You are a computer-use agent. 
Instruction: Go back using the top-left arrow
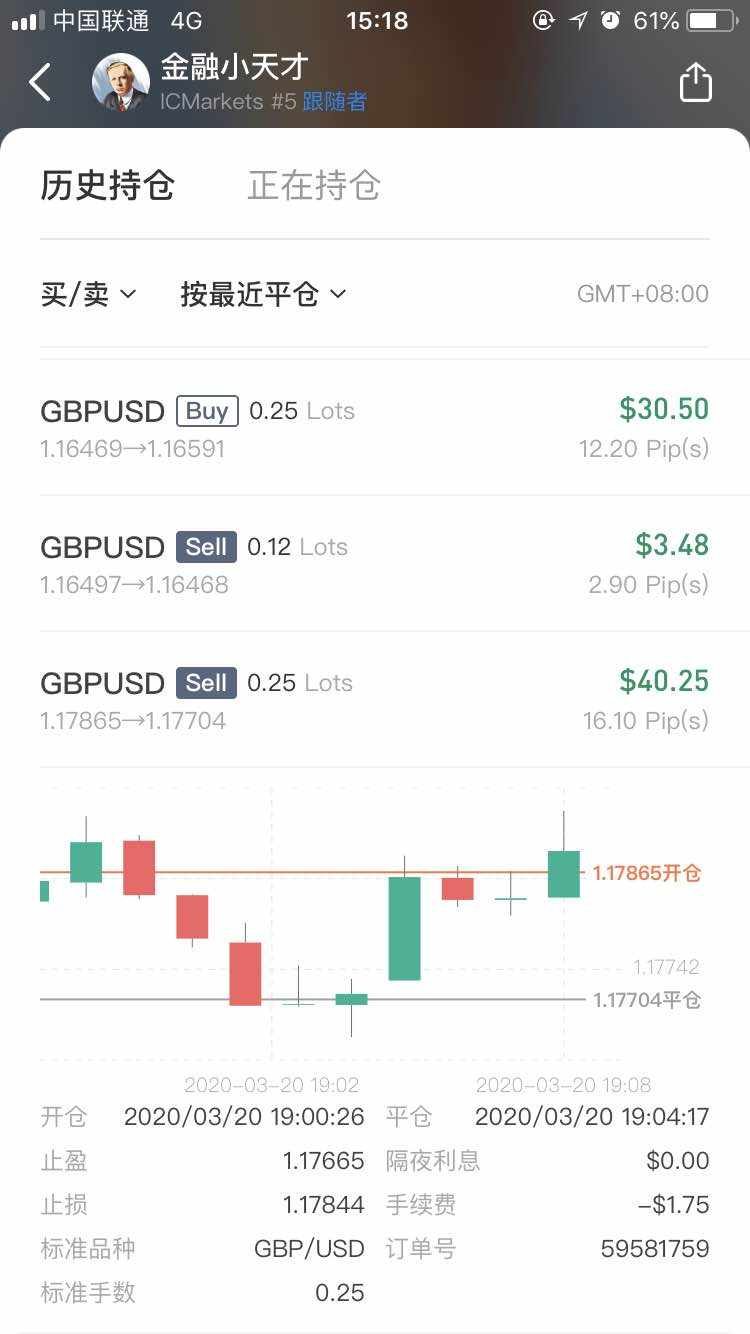40,82
